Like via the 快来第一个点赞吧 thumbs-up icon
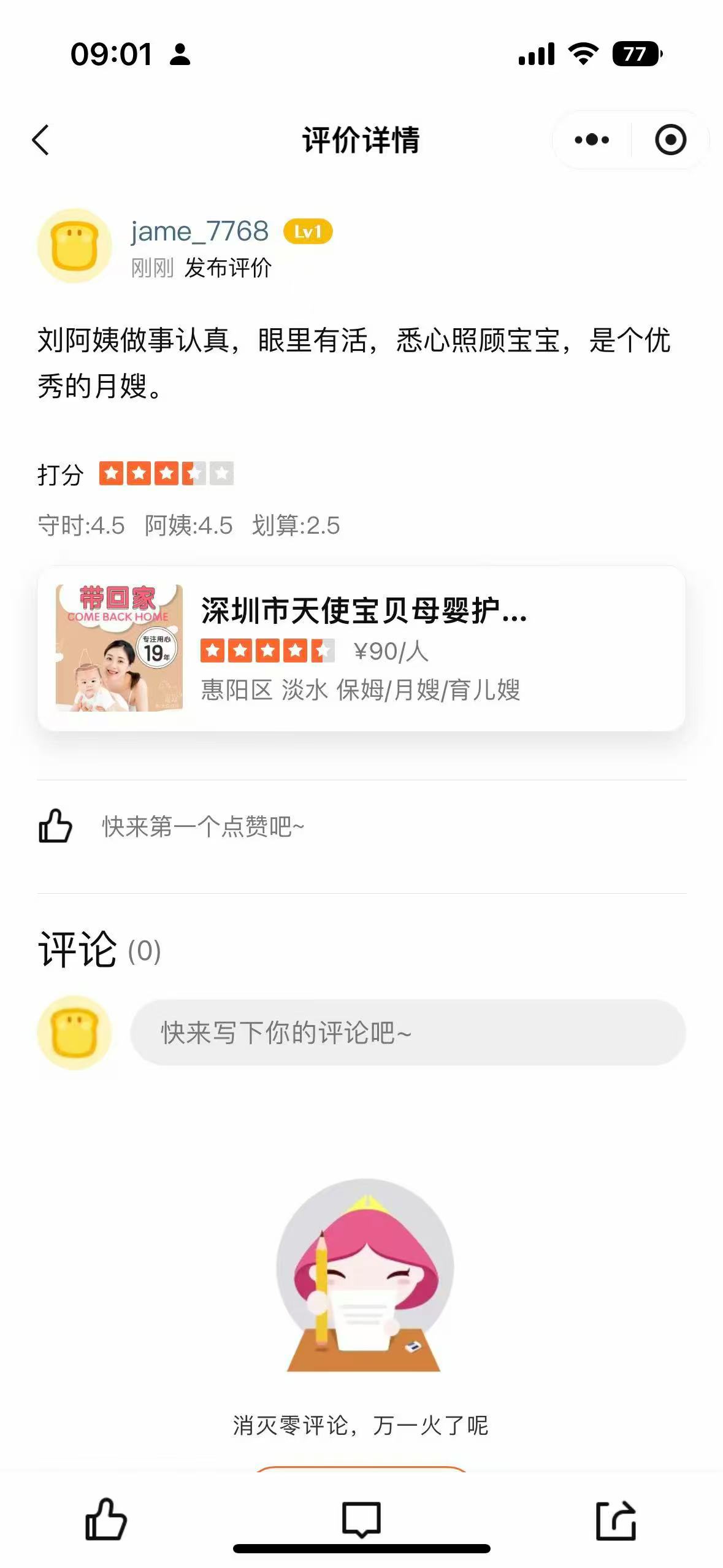This screenshot has height=1568, width=723. pos(55,826)
